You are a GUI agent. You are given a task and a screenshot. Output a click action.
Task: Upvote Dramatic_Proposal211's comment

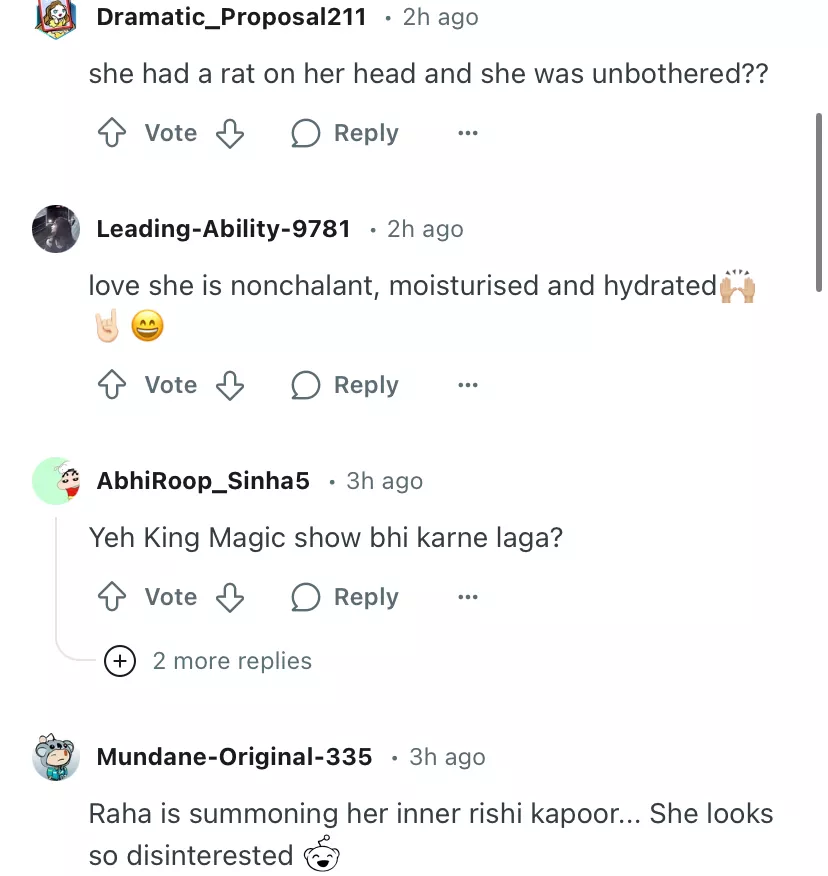point(110,133)
